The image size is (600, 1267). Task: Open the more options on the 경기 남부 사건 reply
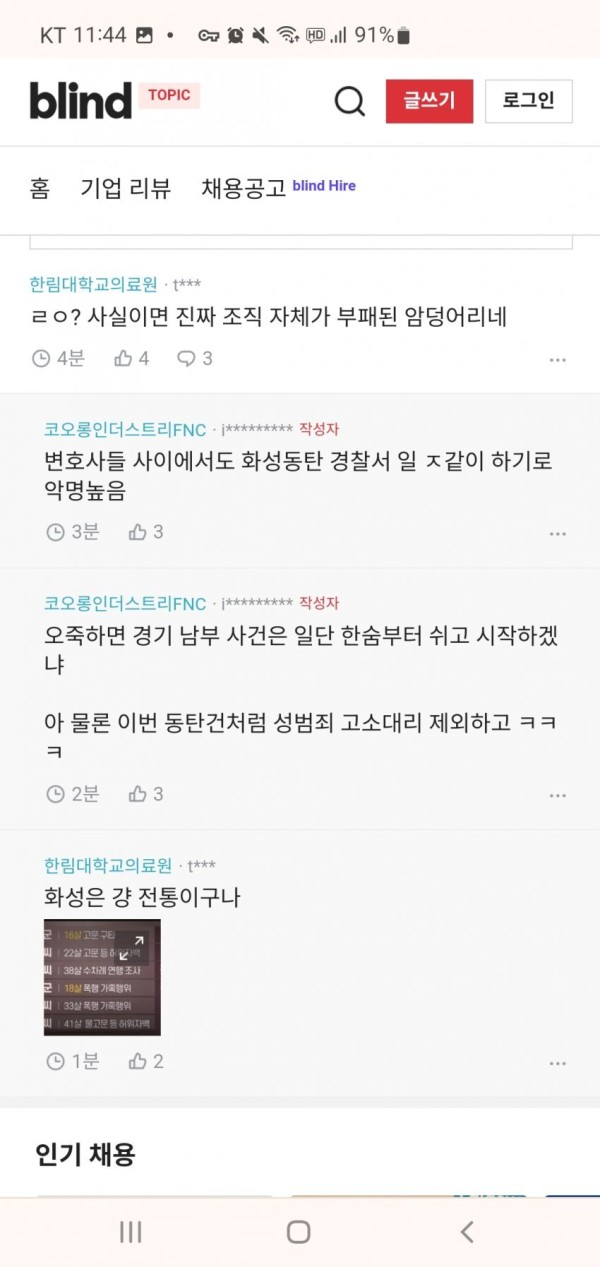click(558, 796)
